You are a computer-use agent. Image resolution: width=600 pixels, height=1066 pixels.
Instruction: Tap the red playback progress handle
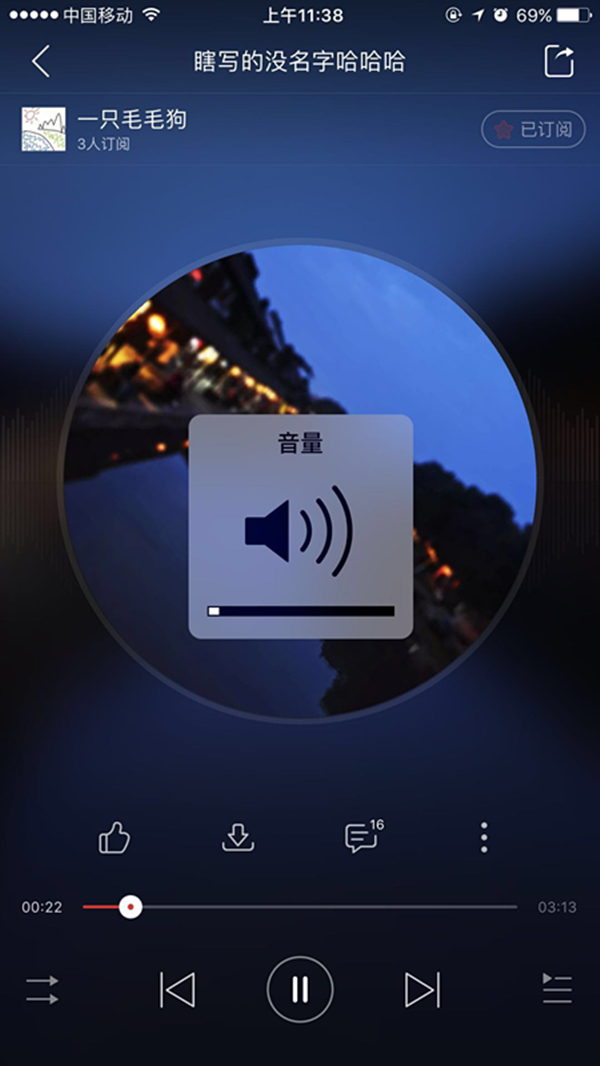130,907
